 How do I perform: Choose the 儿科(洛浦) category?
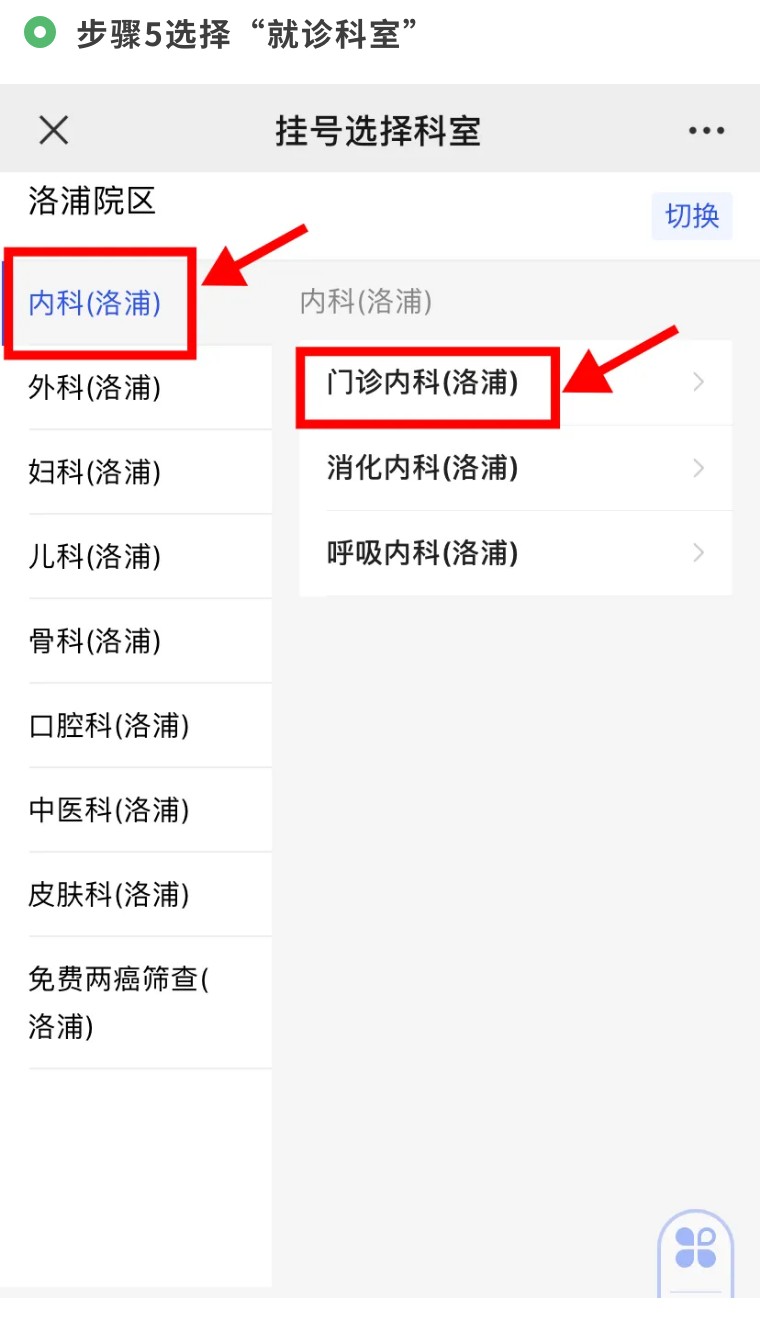click(136, 556)
